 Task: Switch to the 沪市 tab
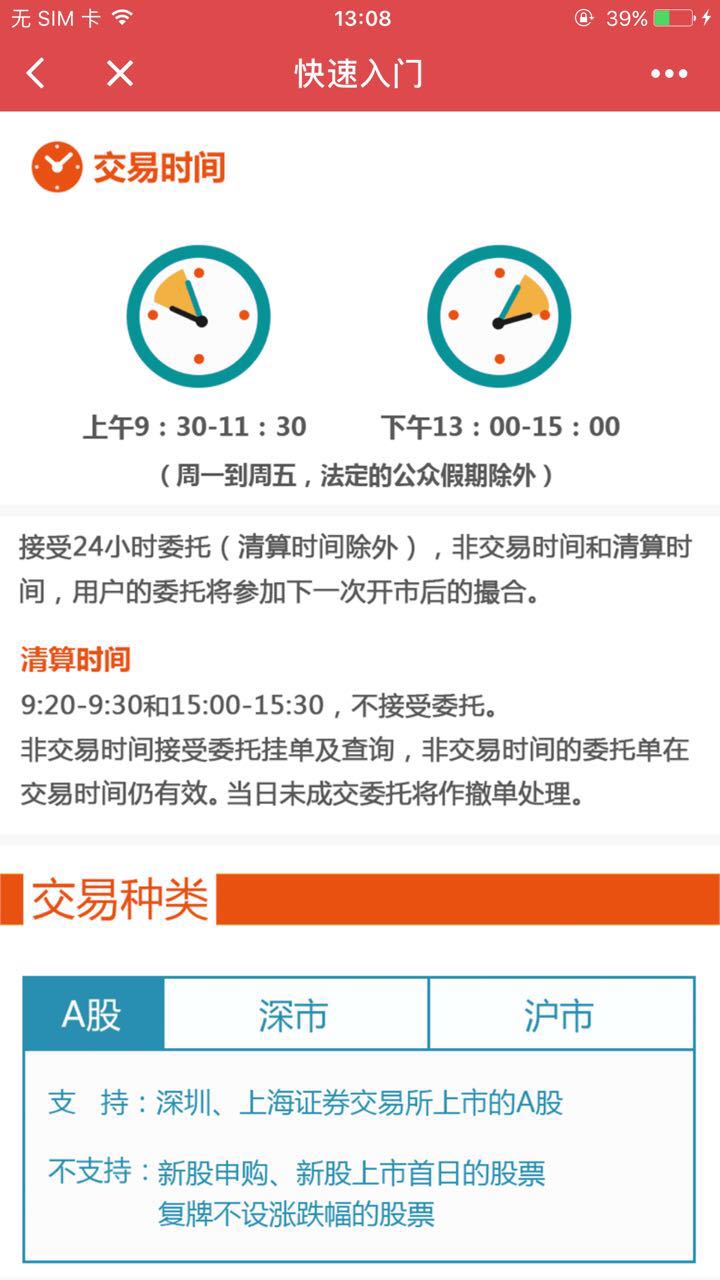560,1015
